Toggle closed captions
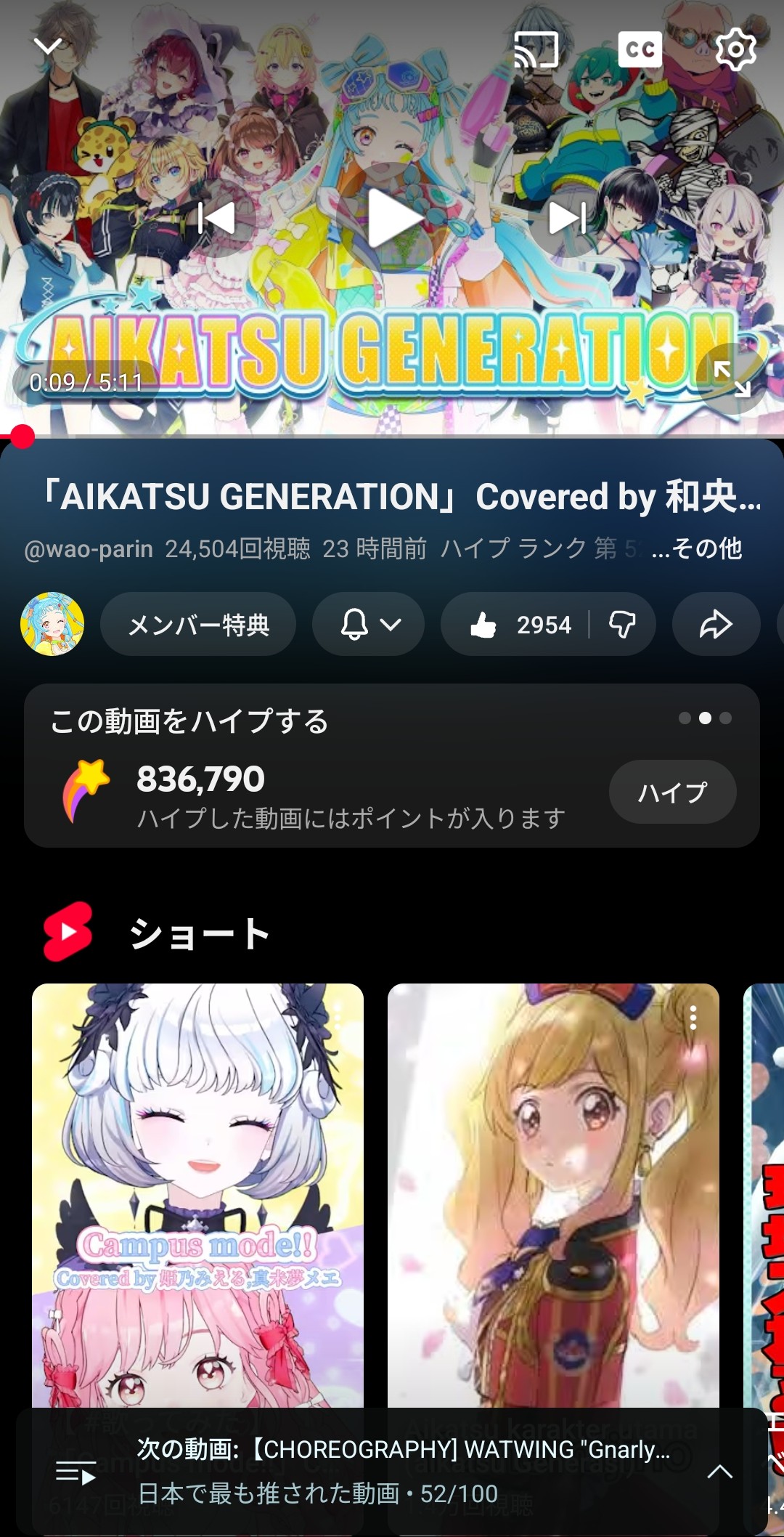This screenshot has height=1537, width=784. coord(640,49)
